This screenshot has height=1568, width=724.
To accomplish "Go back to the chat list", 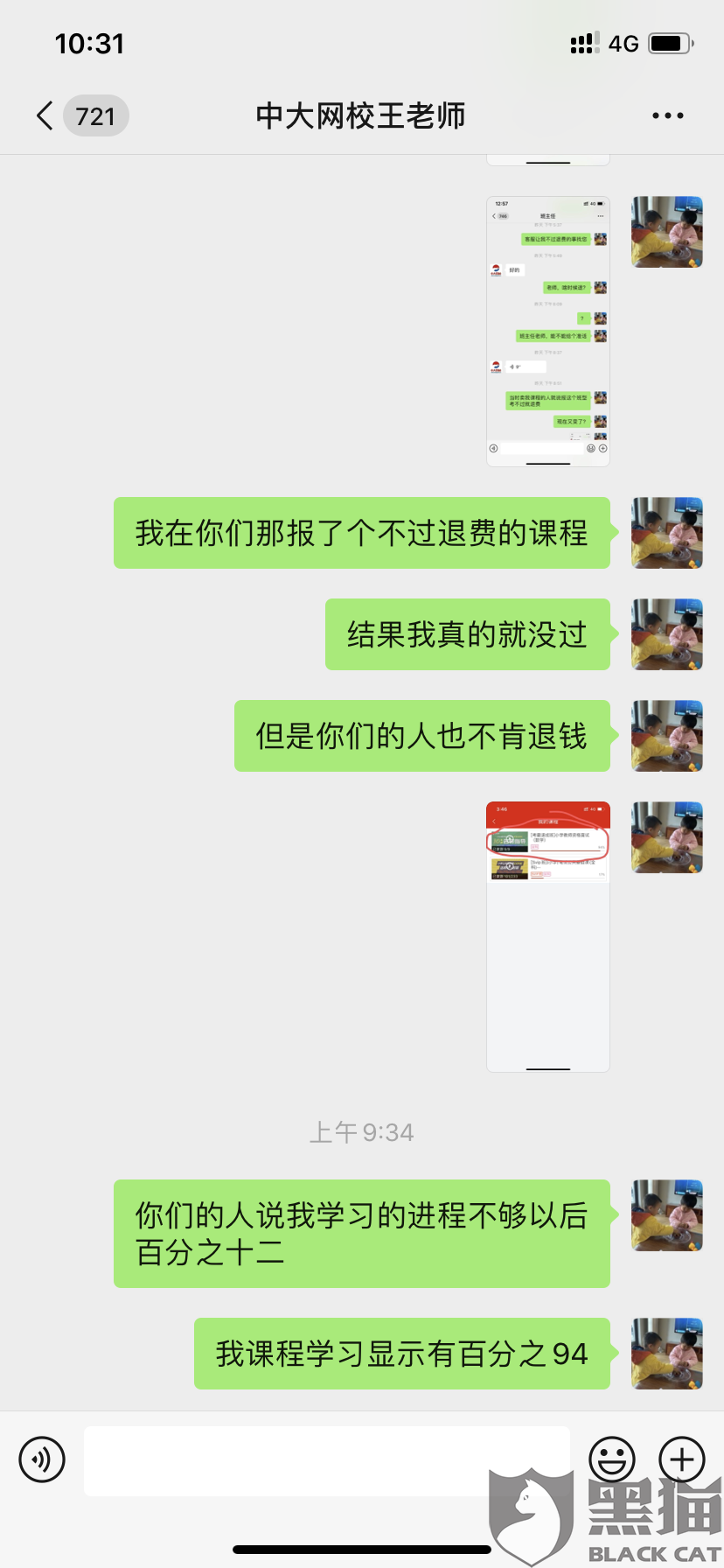I will pyautogui.click(x=45, y=115).
